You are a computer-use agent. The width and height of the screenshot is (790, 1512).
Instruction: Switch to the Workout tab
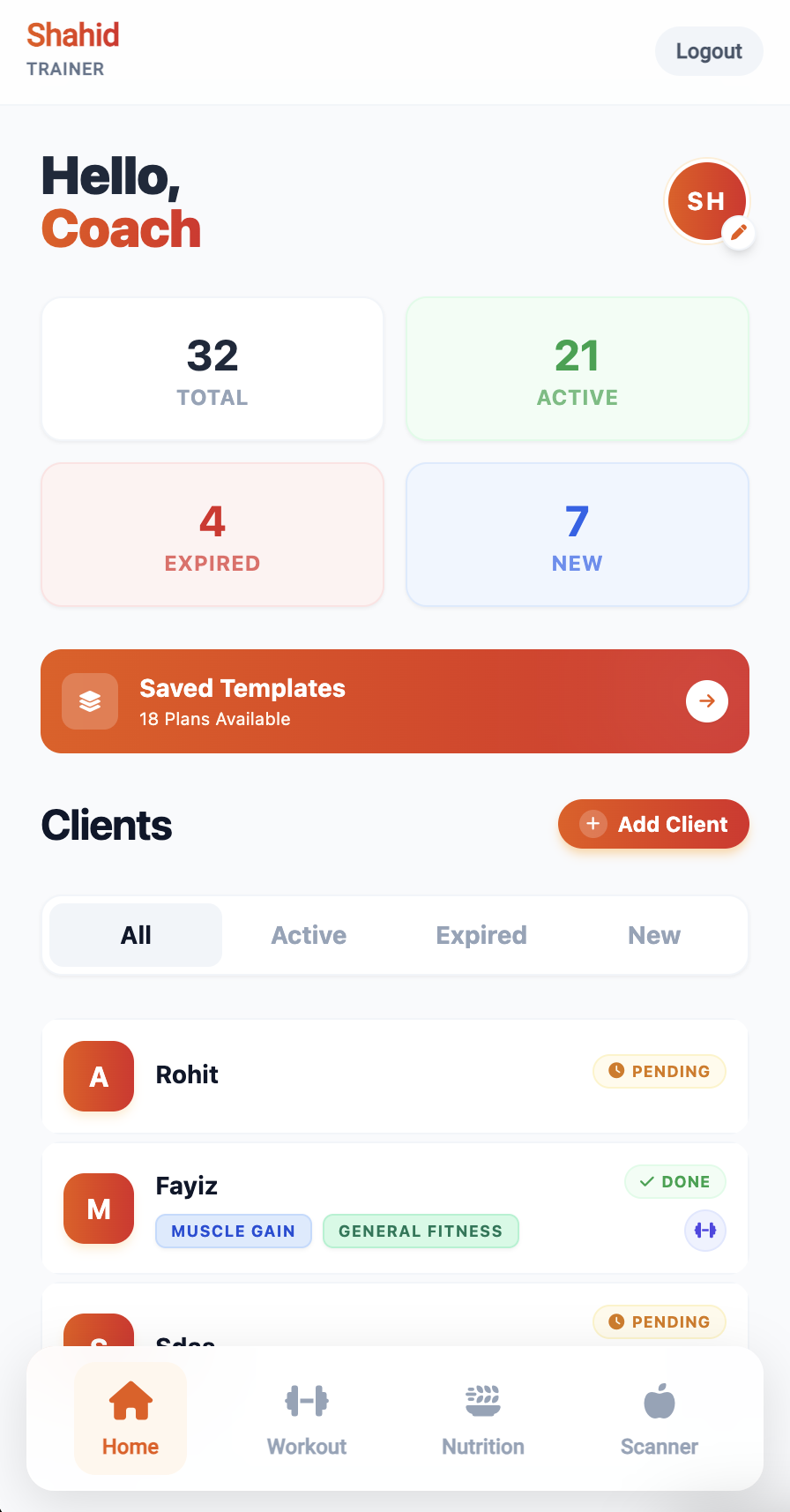click(307, 1418)
